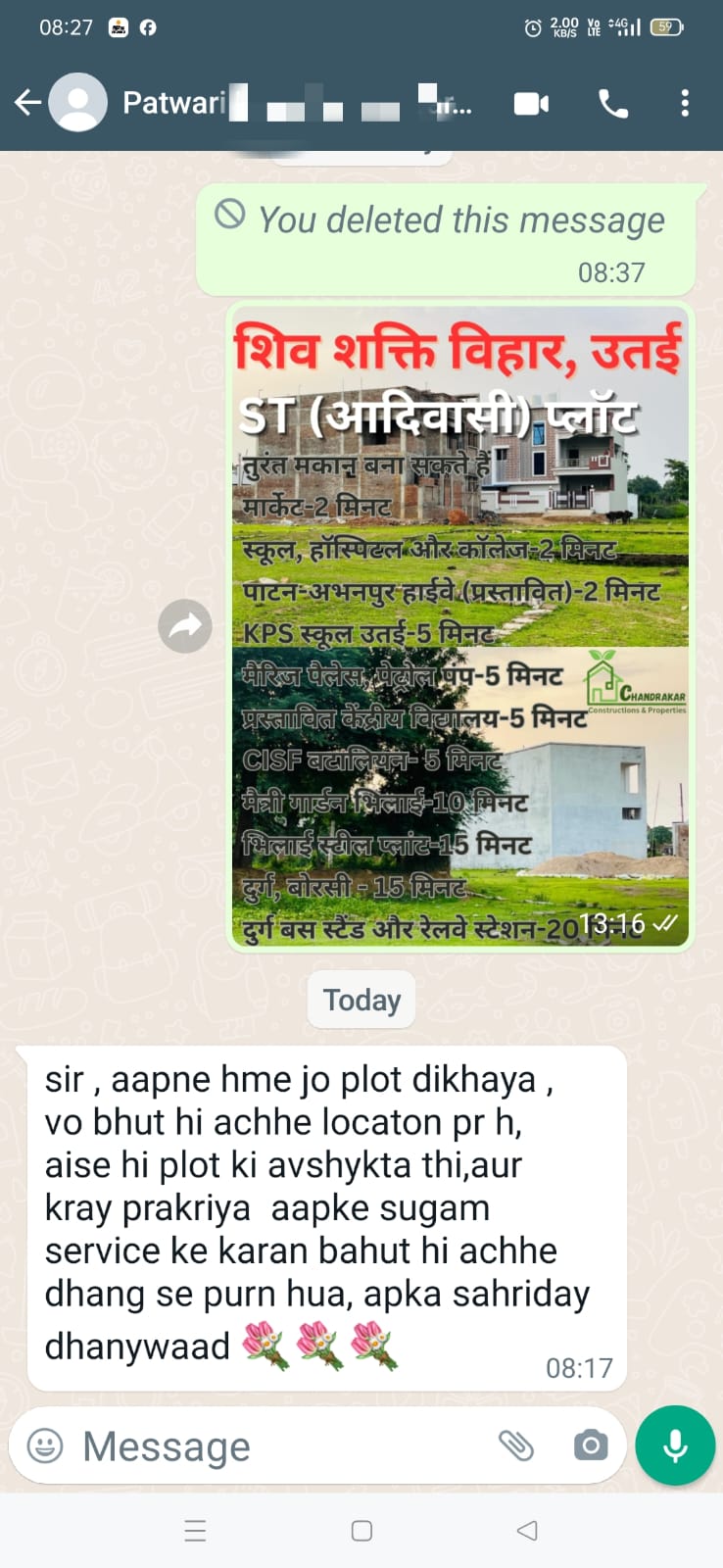The image size is (723, 1568).
Task: Tap the voice message microphone button
Action: click(x=675, y=1445)
